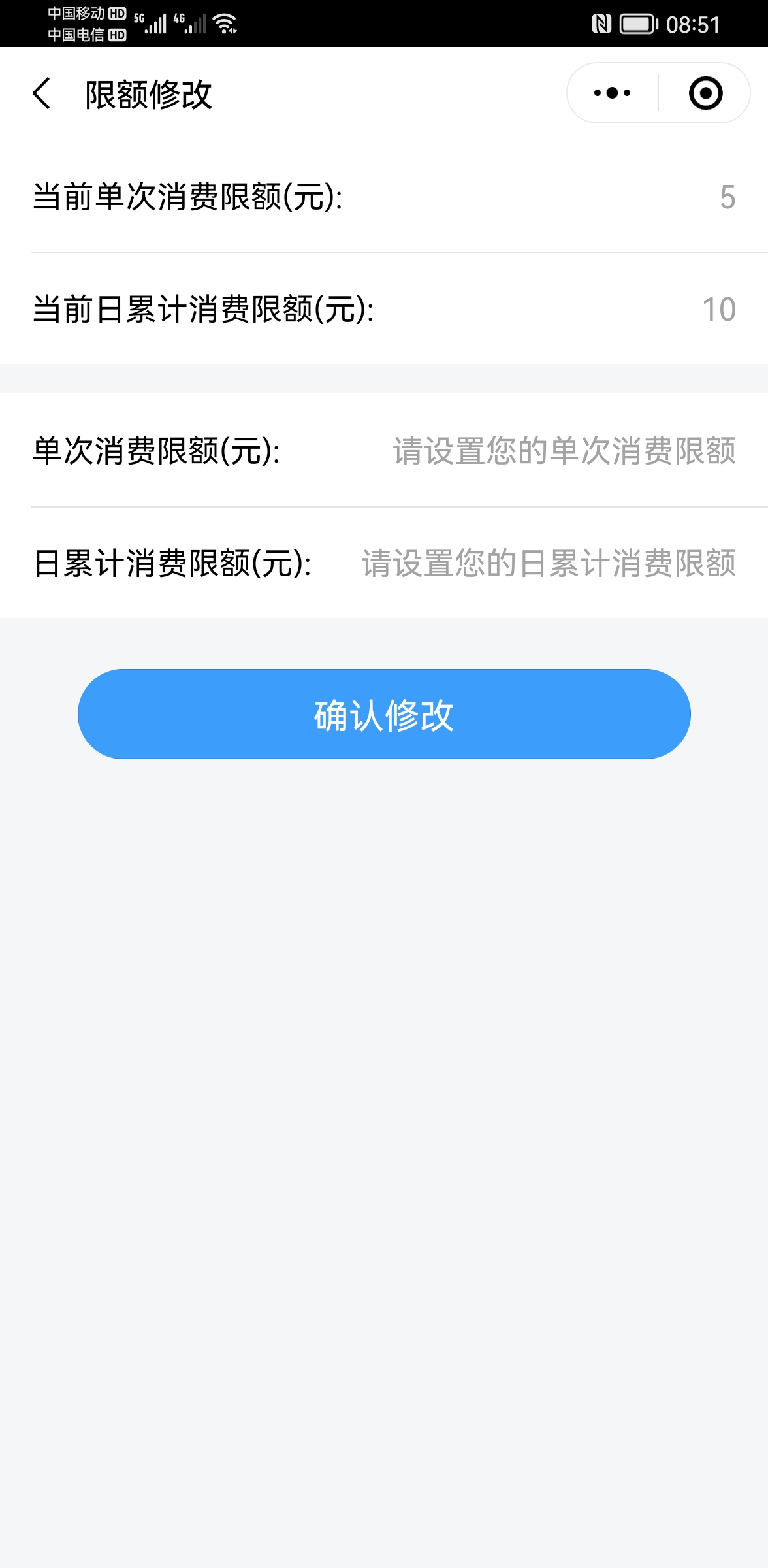This screenshot has height=1568, width=768.
Task: Open the mini program three-dot menu
Action: click(x=612, y=93)
